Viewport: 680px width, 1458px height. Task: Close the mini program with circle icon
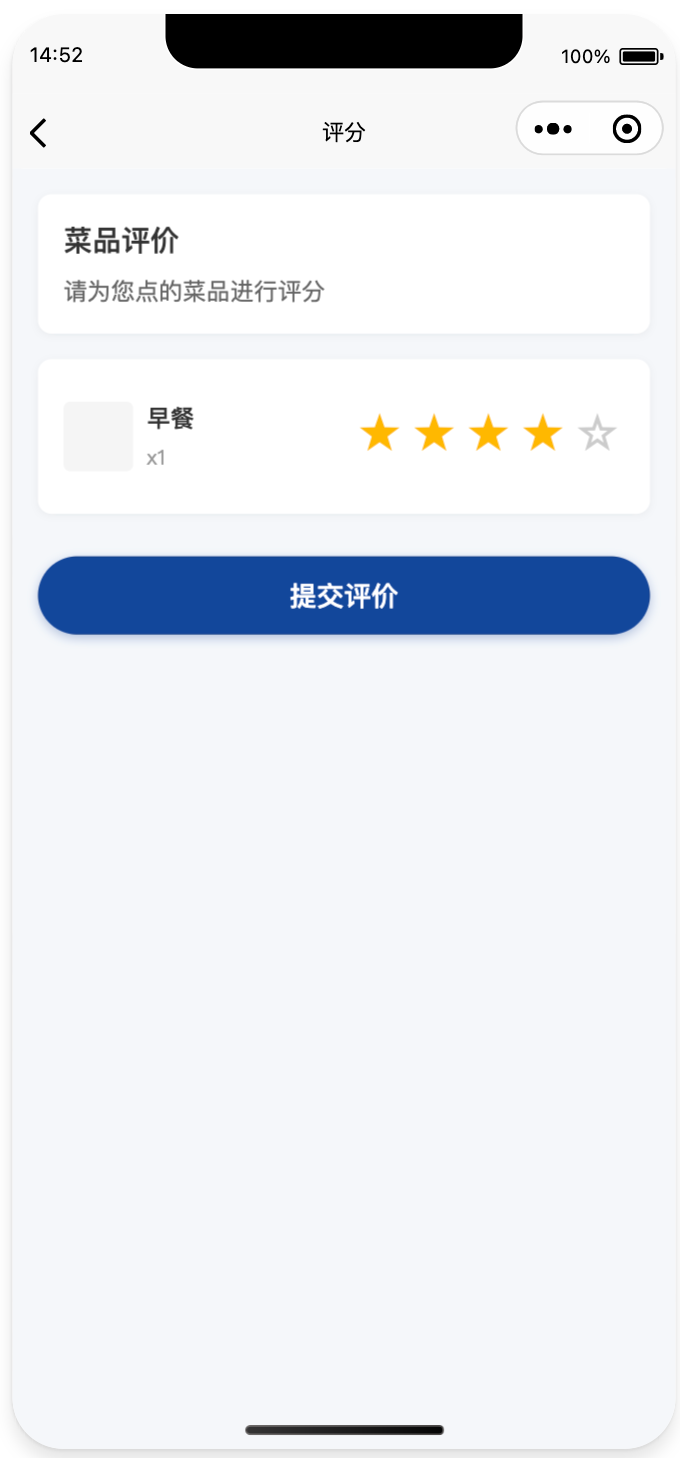(x=627, y=129)
